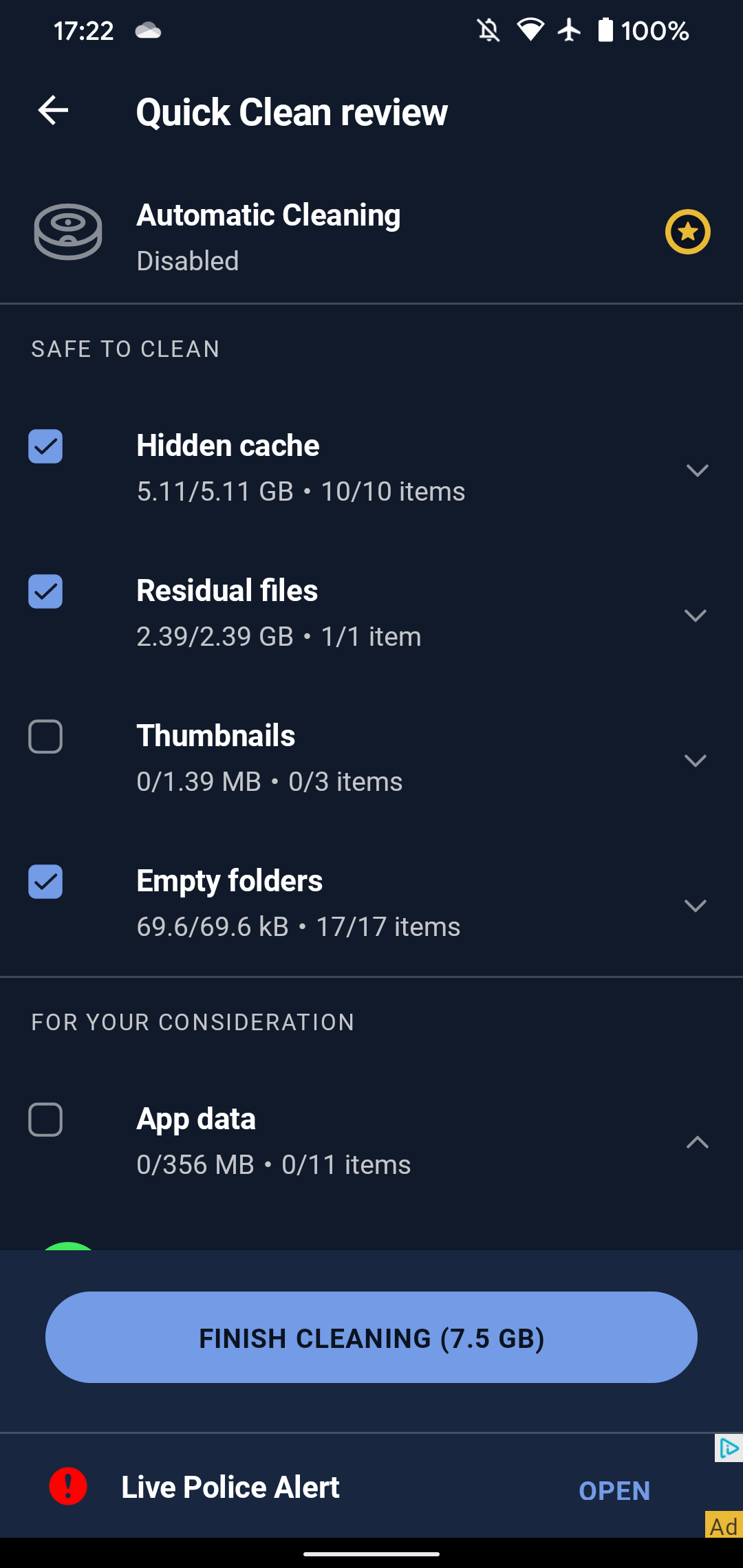This screenshot has height=1568, width=743.
Task: Enable the Thumbnails checkbox
Action: 45,737
